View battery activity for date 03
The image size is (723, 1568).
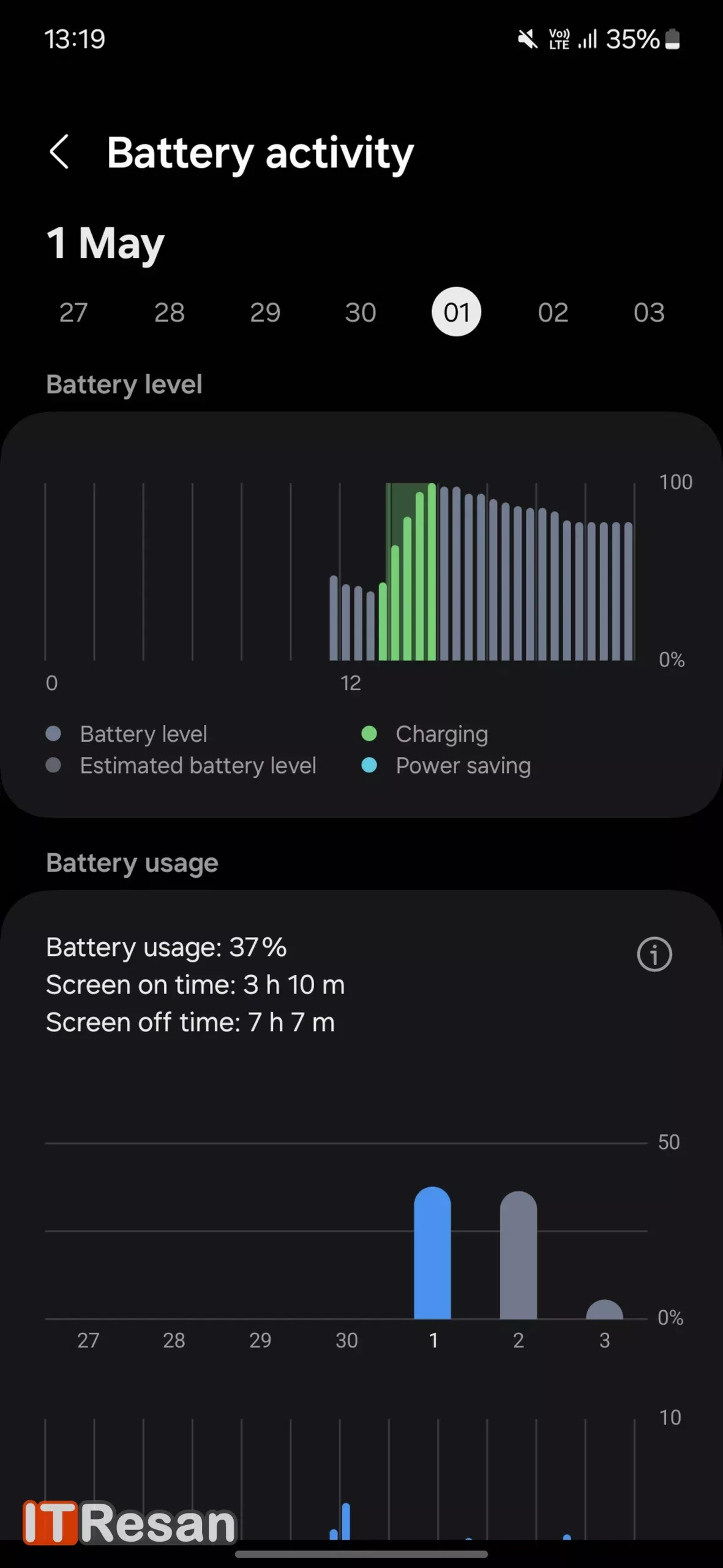pyautogui.click(x=649, y=312)
